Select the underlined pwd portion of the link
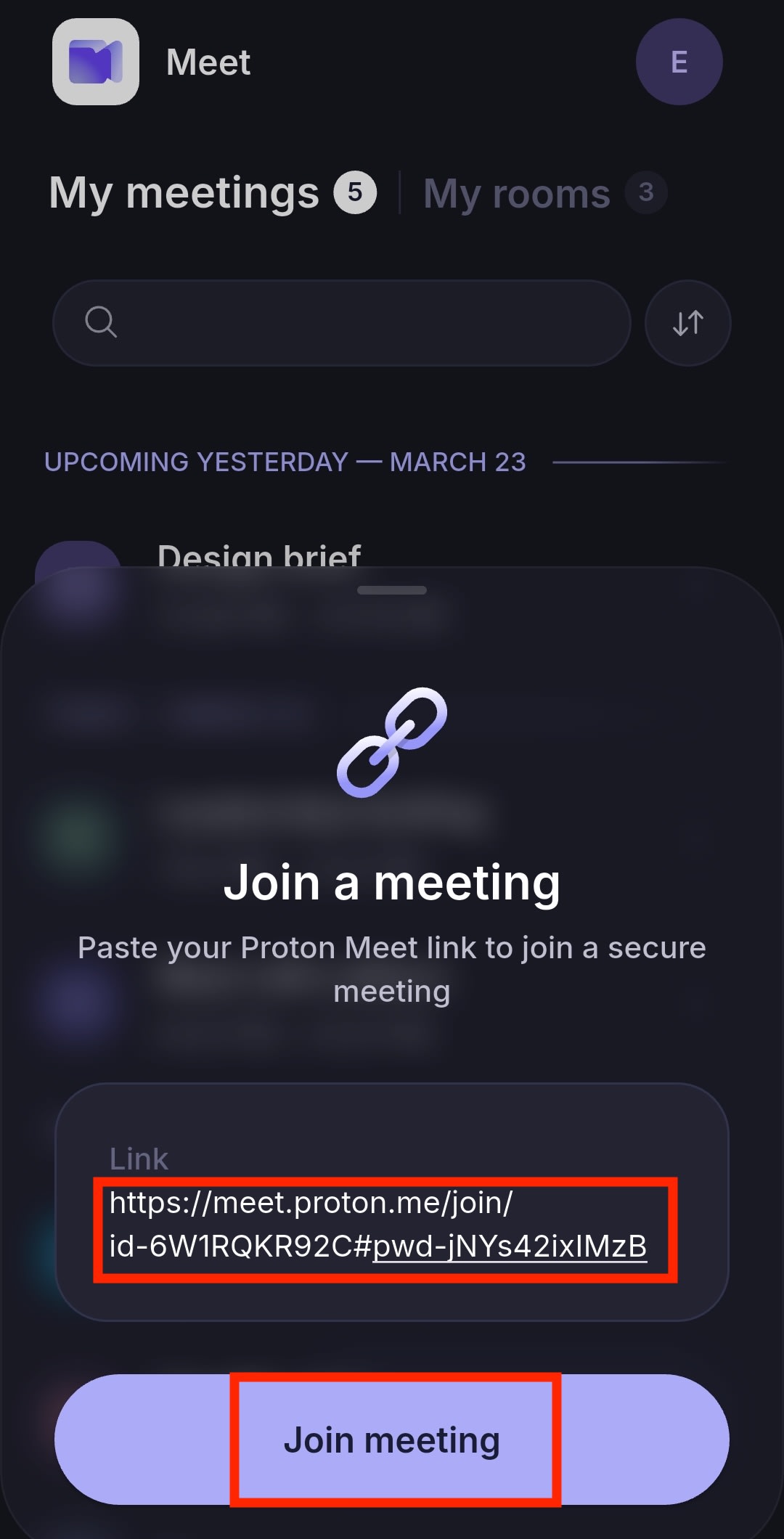Image resolution: width=784 pixels, height=1539 pixels. (x=512, y=1246)
